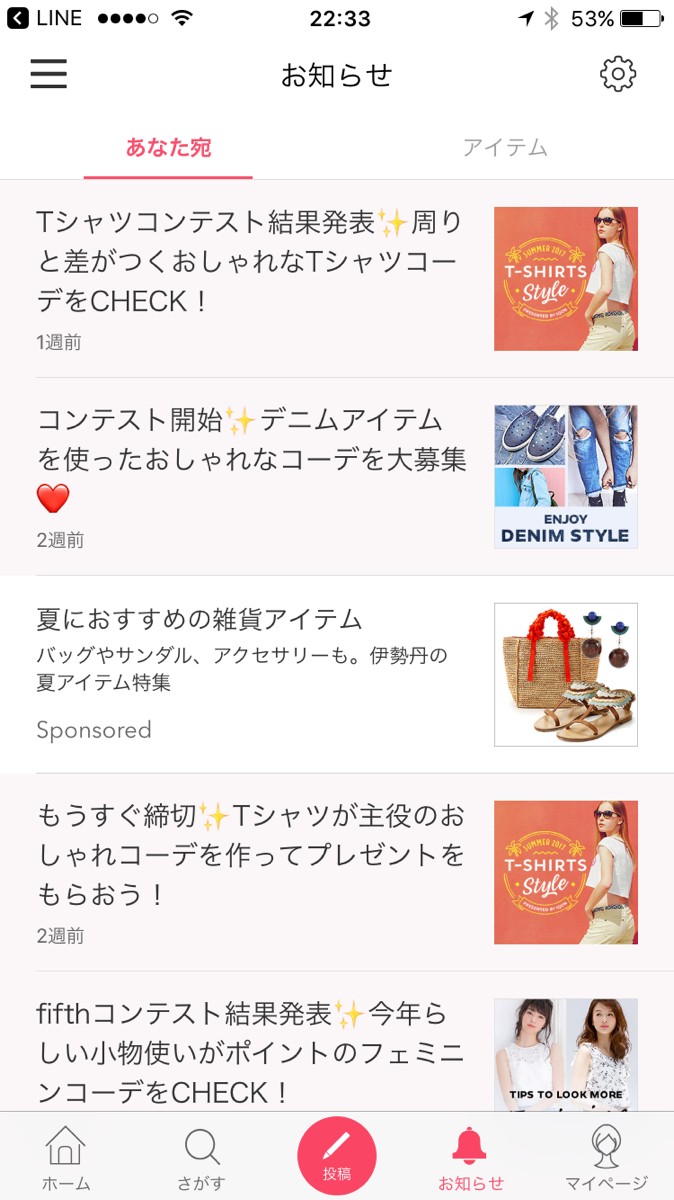Image resolution: width=674 pixels, height=1200 pixels.
Task: Select the お知らせ bell tab
Action: 470,1157
